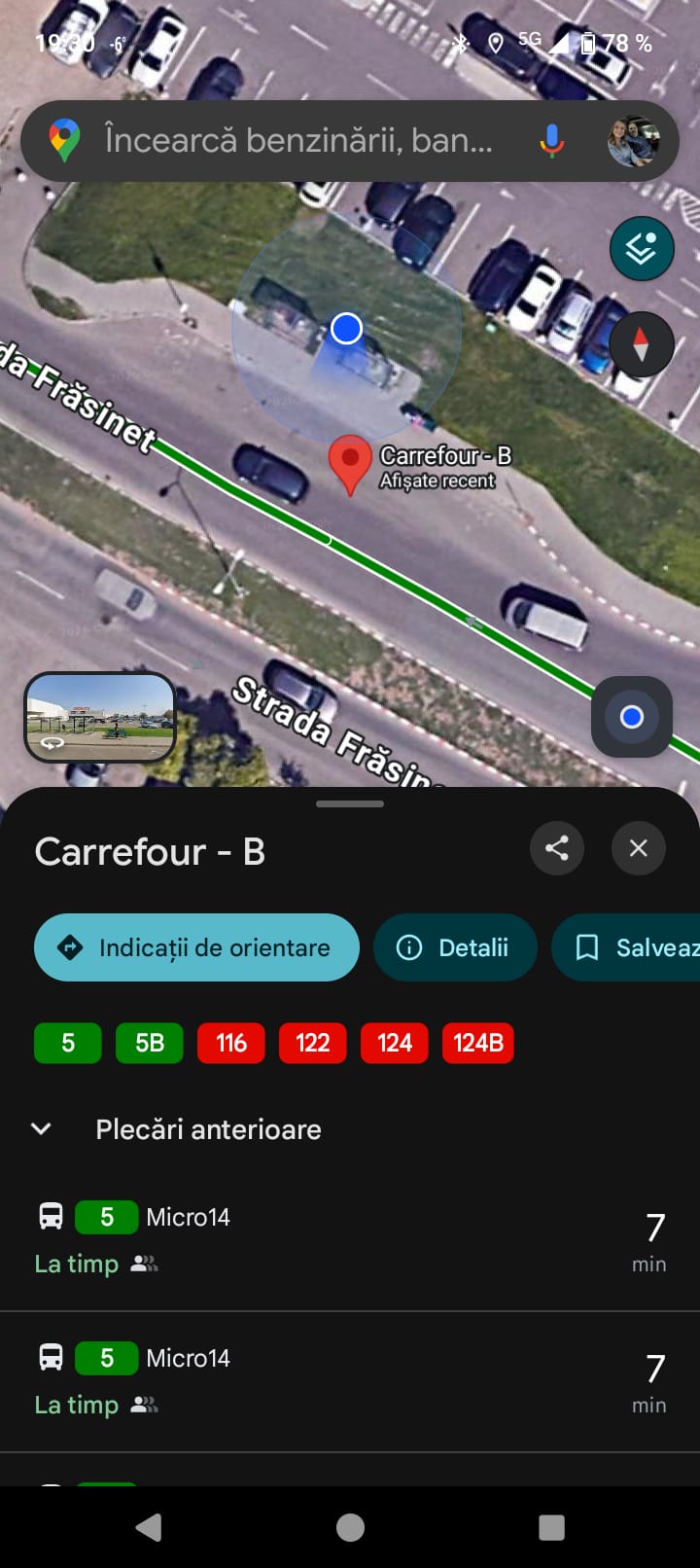Select bus line 116 chip
The height and width of the screenshot is (1568, 700).
point(231,1044)
